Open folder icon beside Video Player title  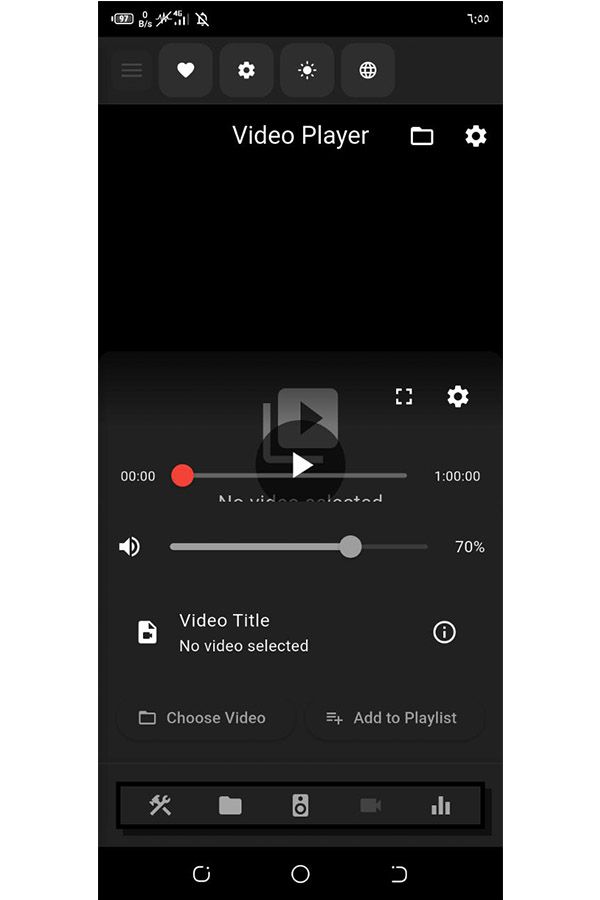422,136
